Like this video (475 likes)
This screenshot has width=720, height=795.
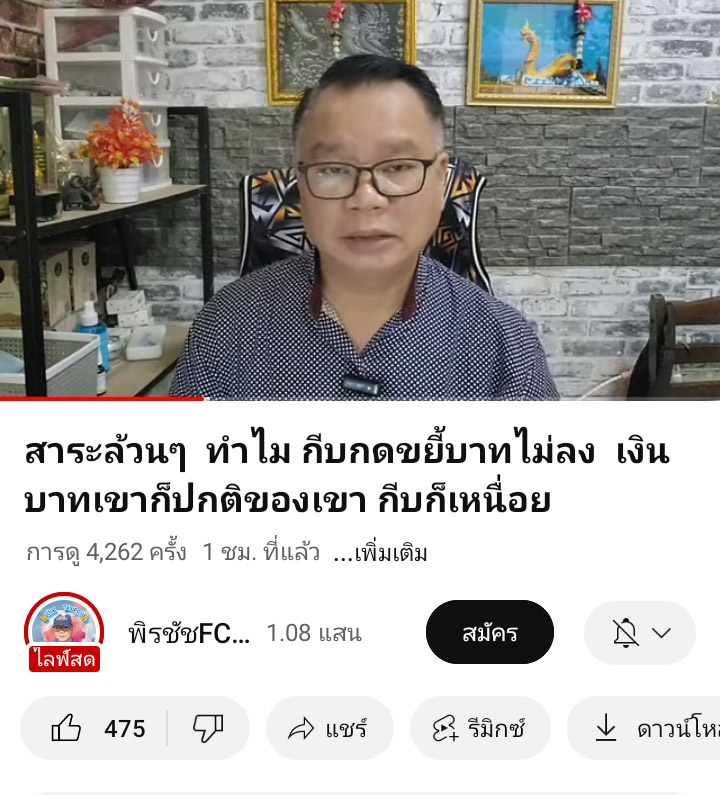tap(97, 728)
